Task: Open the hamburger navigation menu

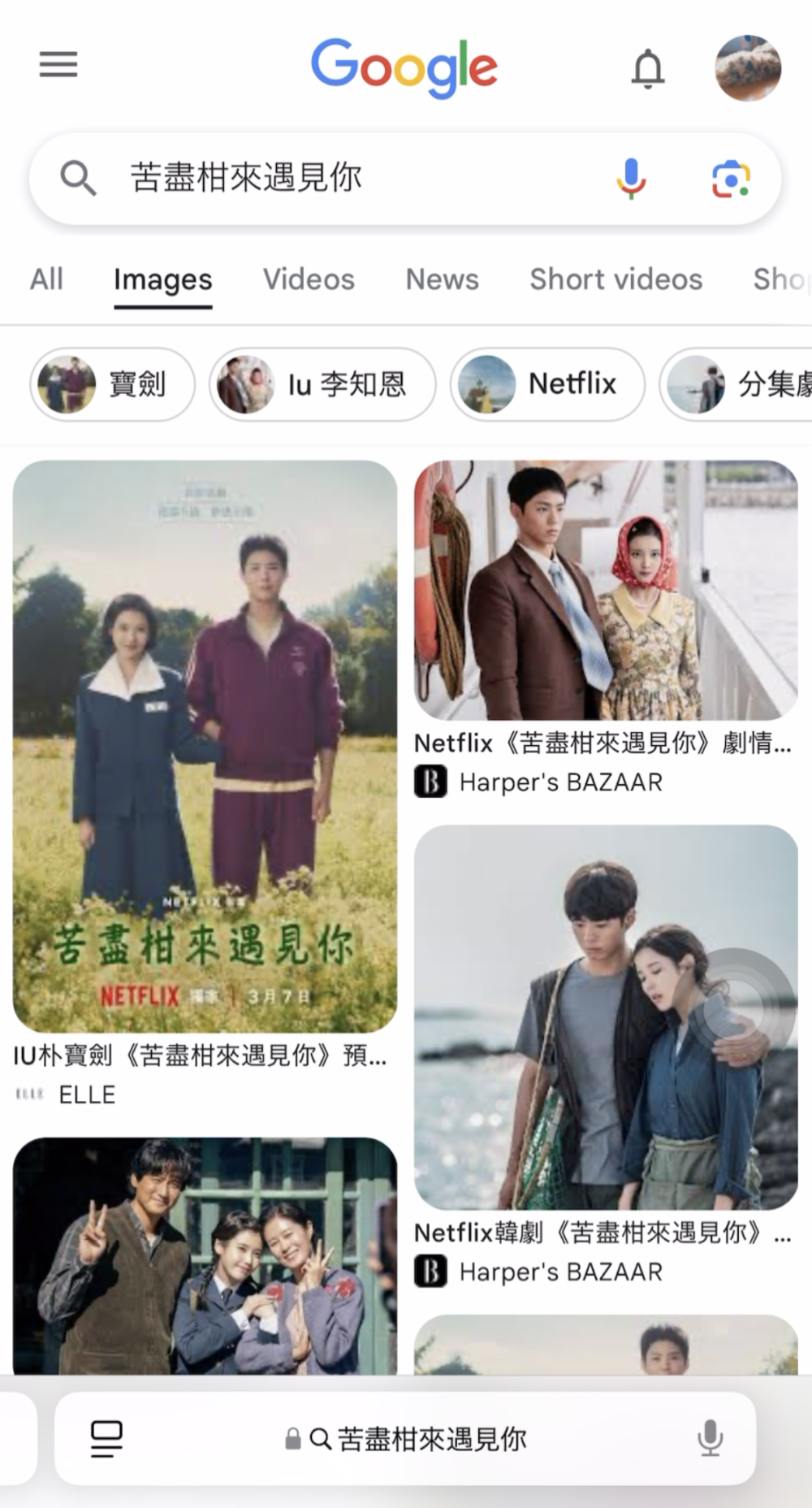Action: (x=57, y=65)
